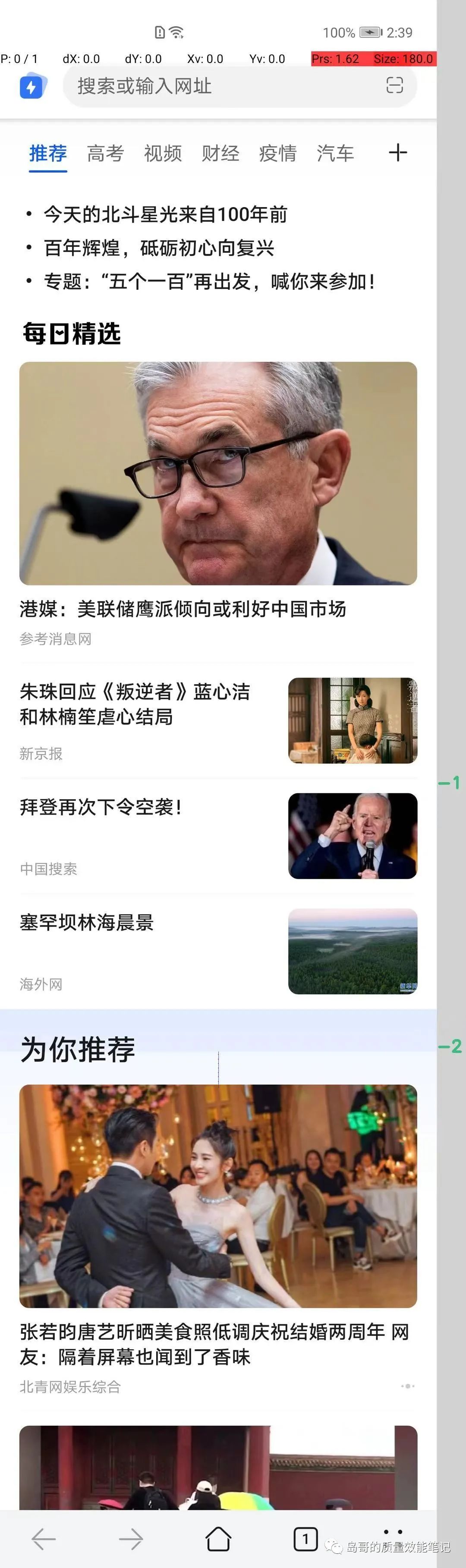Switch to the 高考 tab
466x1568 pixels.
tap(105, 154)
